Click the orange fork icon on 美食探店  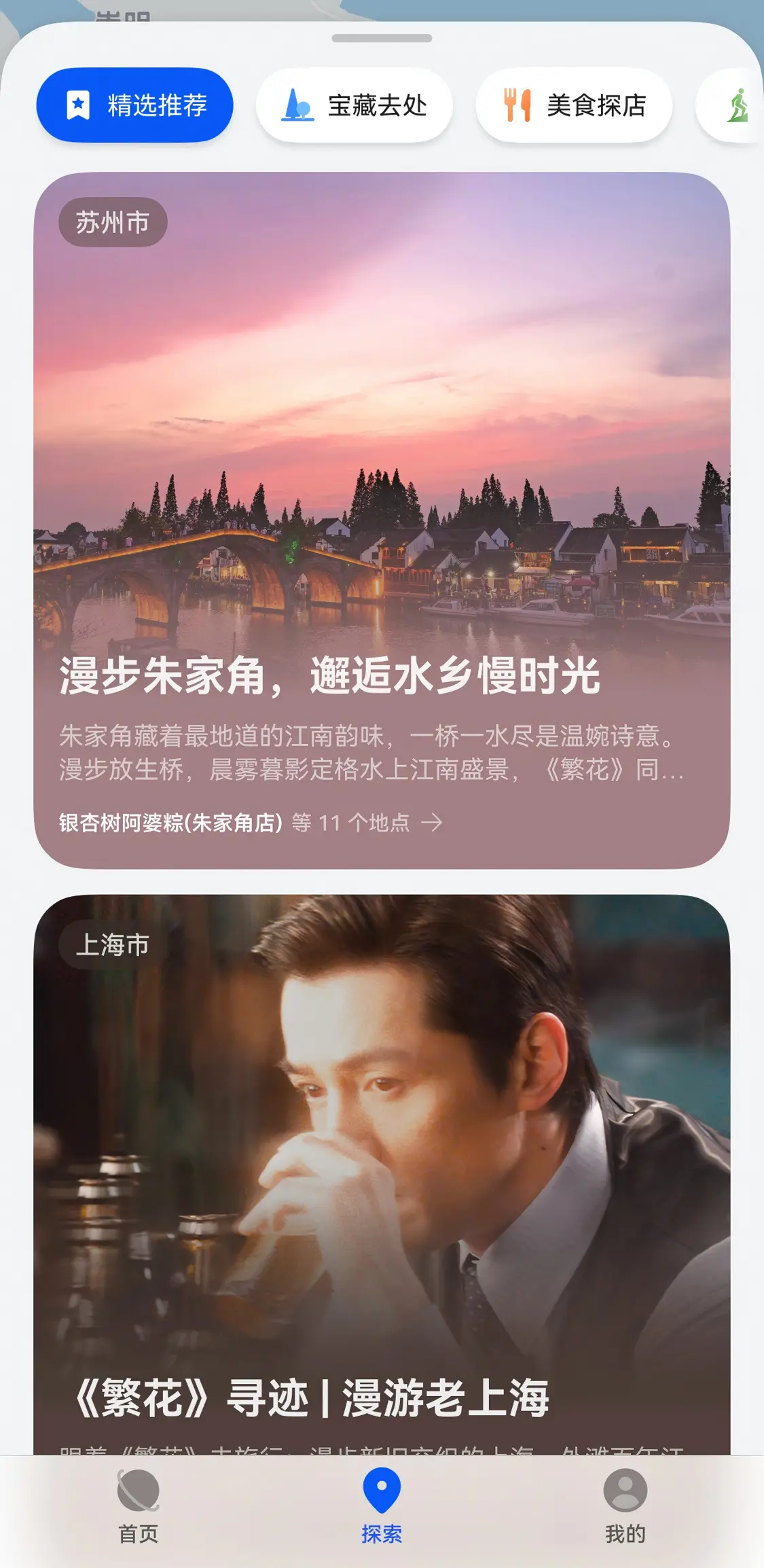[x=516, y=105]
